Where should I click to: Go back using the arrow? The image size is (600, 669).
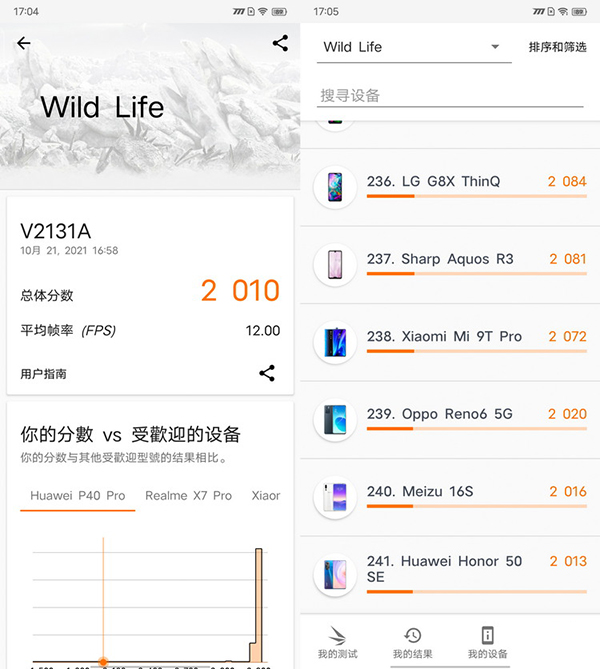[24, 43]
